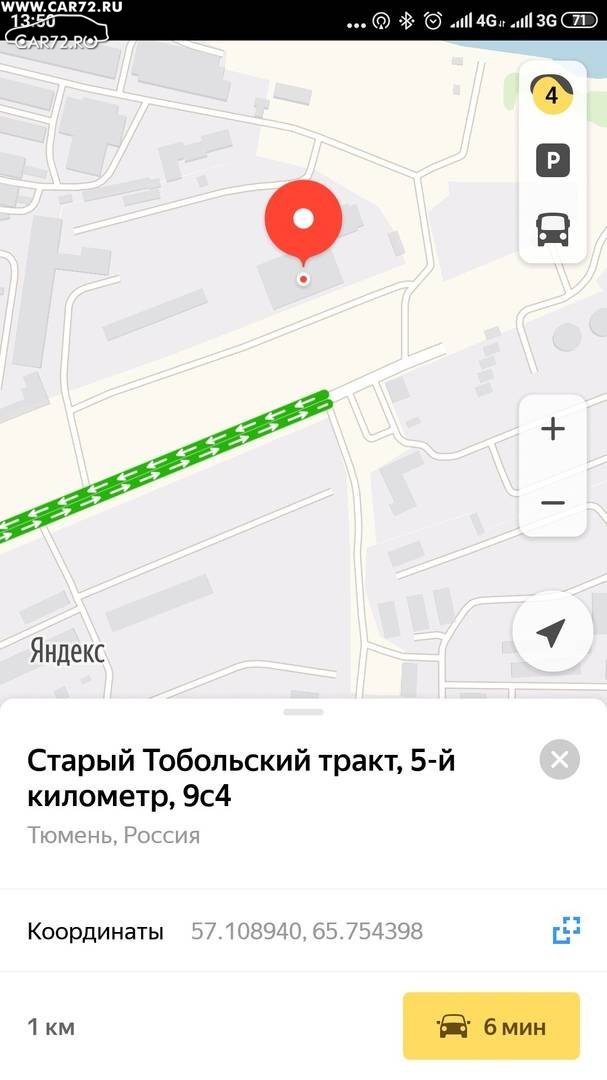Center map on my location

pyautogui.click(x=553, y=632)
